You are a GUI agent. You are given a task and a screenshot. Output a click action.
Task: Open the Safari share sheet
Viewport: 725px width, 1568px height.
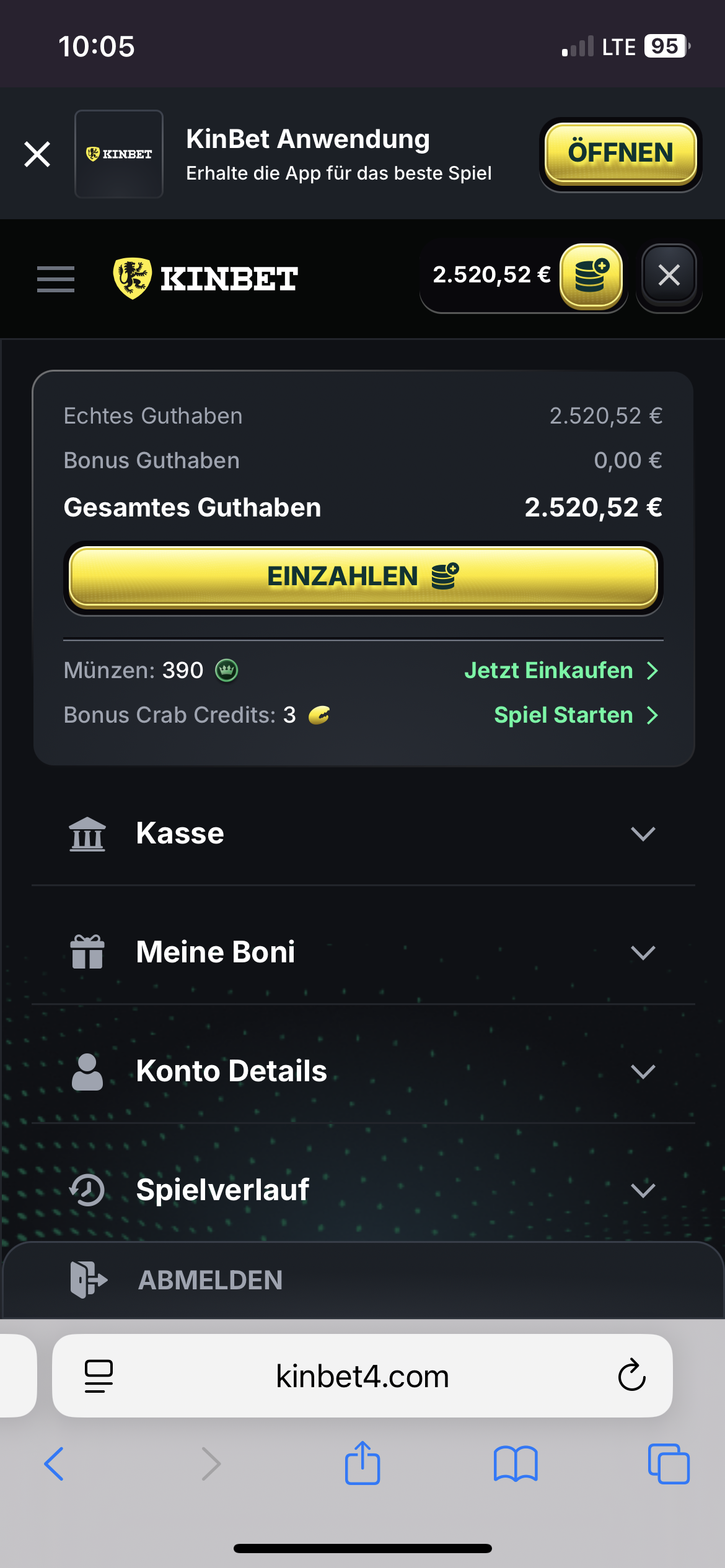coord(362,1463)
